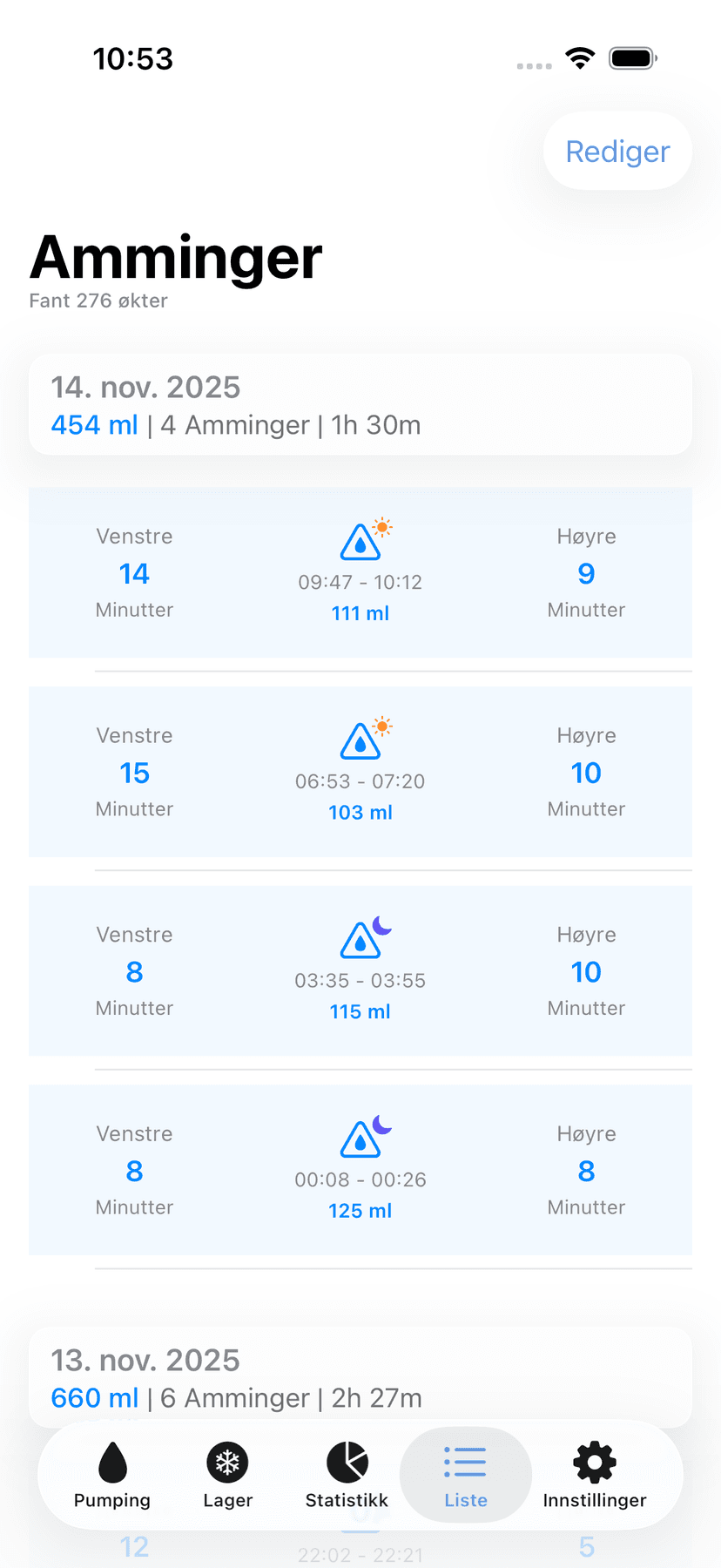Image resolution: width=721 pixels, height=1568 pixels.
Task: Tap the moon-droplet icon on the 03:35 session
Action: [360, 939]
